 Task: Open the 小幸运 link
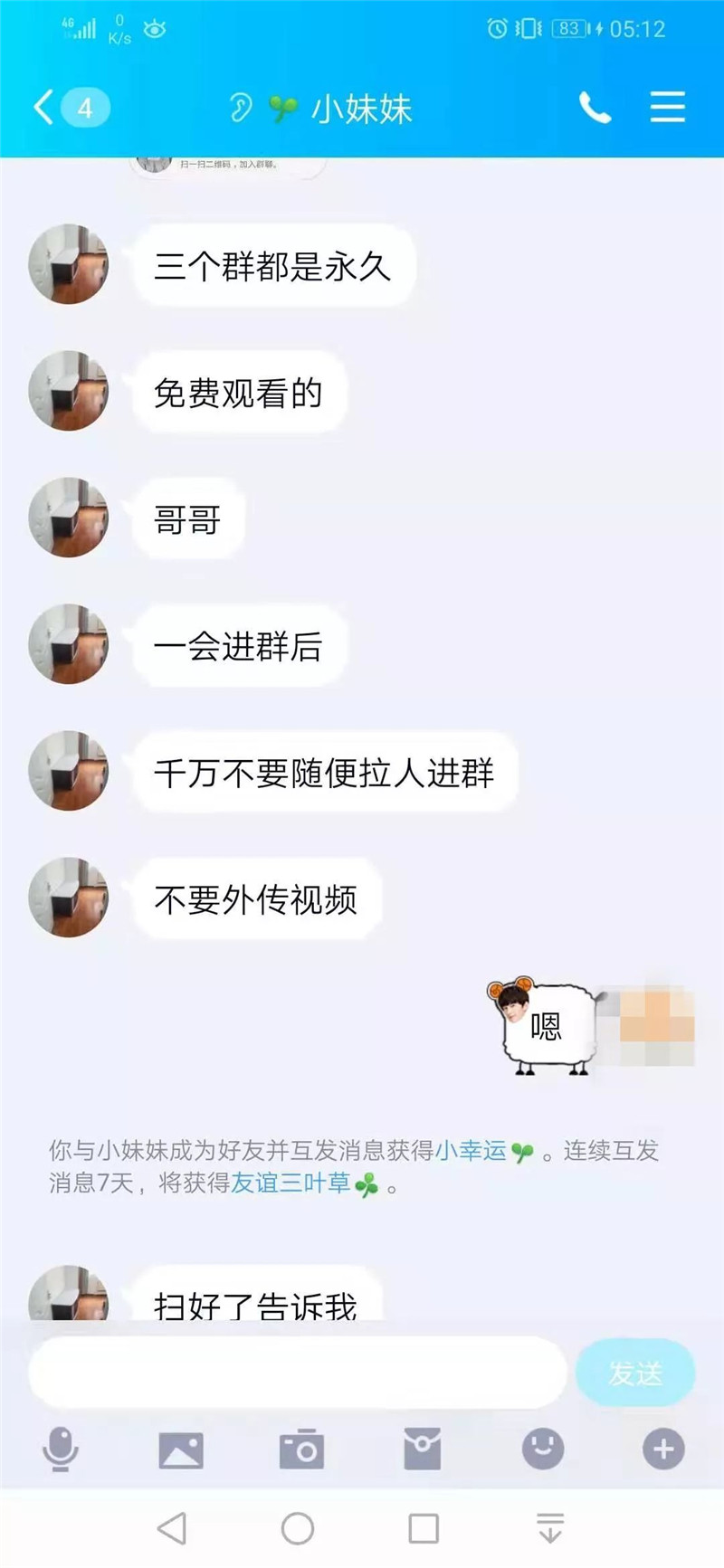[x=472, y=1151]
